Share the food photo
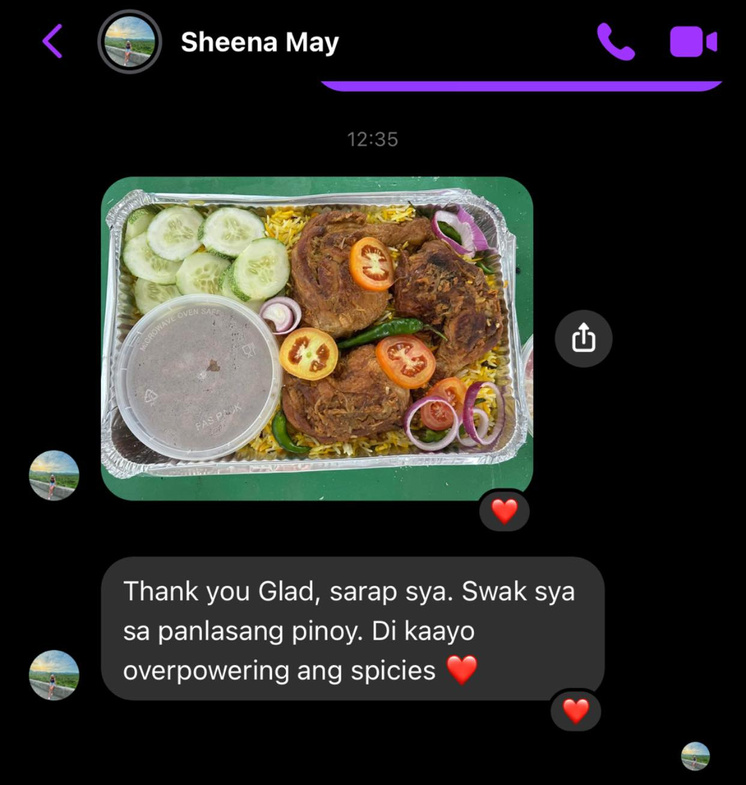 584,339
